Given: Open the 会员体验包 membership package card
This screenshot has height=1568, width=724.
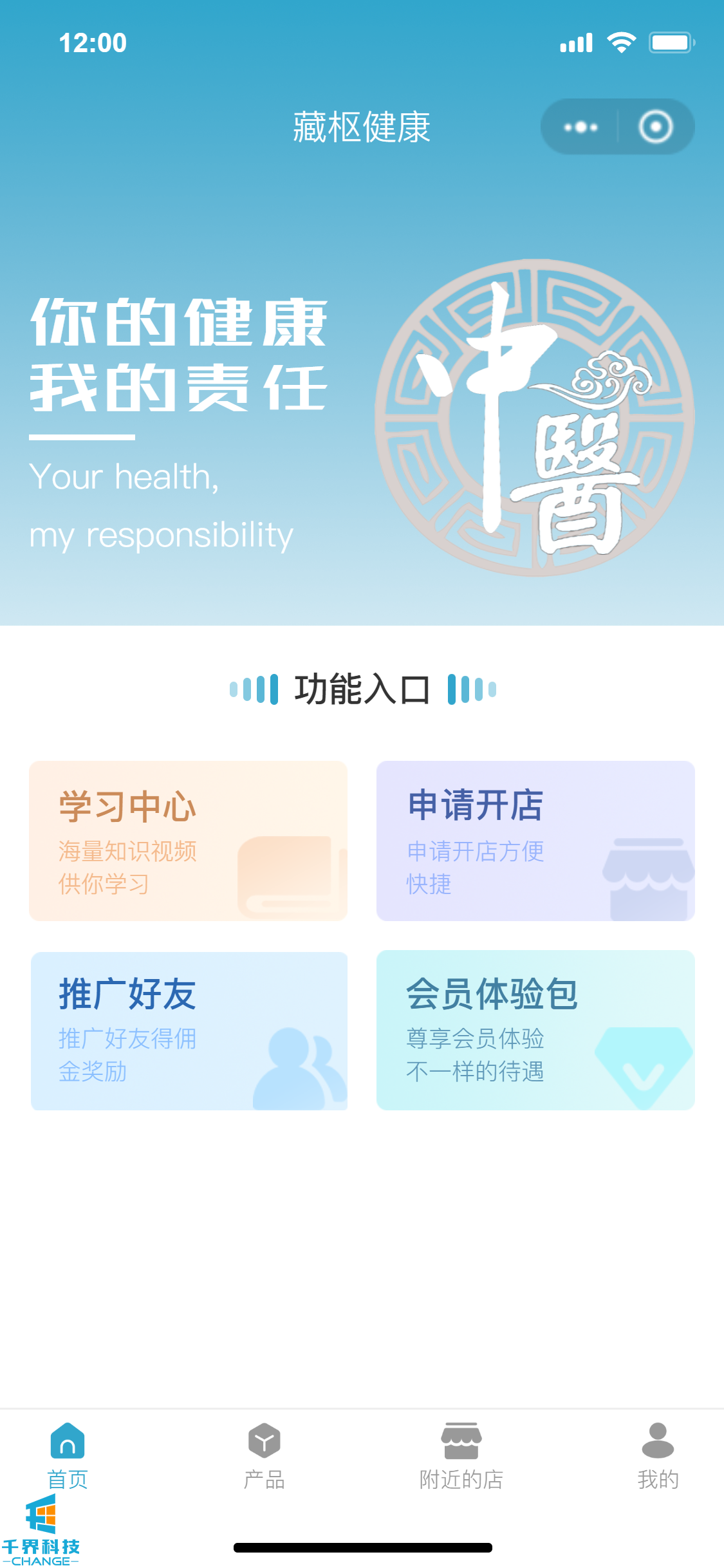Looking at the screenshot, I should [x=535, y=1031].
